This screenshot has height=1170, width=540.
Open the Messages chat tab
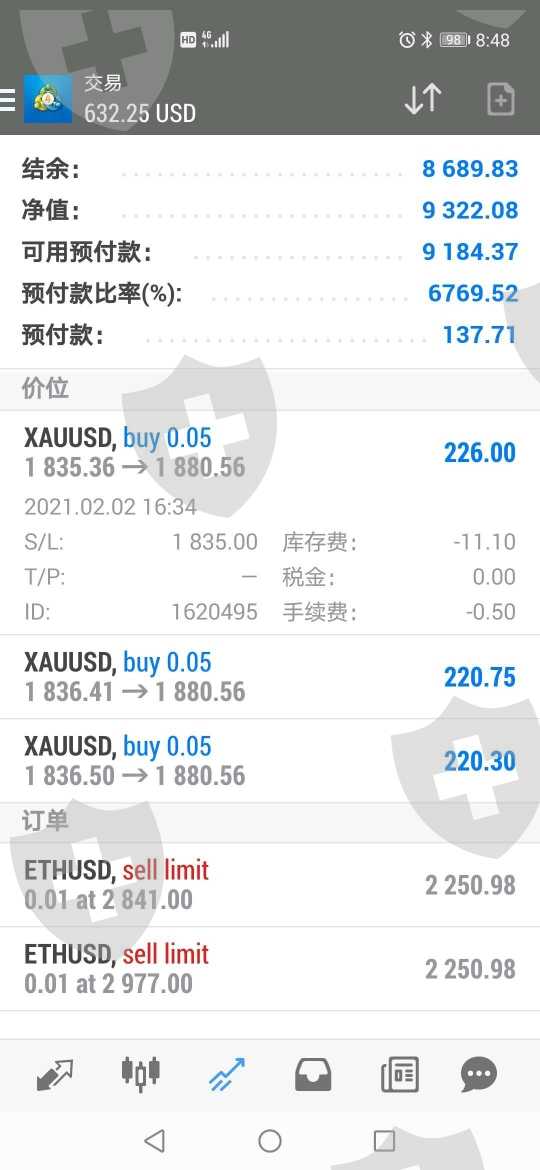(479, 1075)
